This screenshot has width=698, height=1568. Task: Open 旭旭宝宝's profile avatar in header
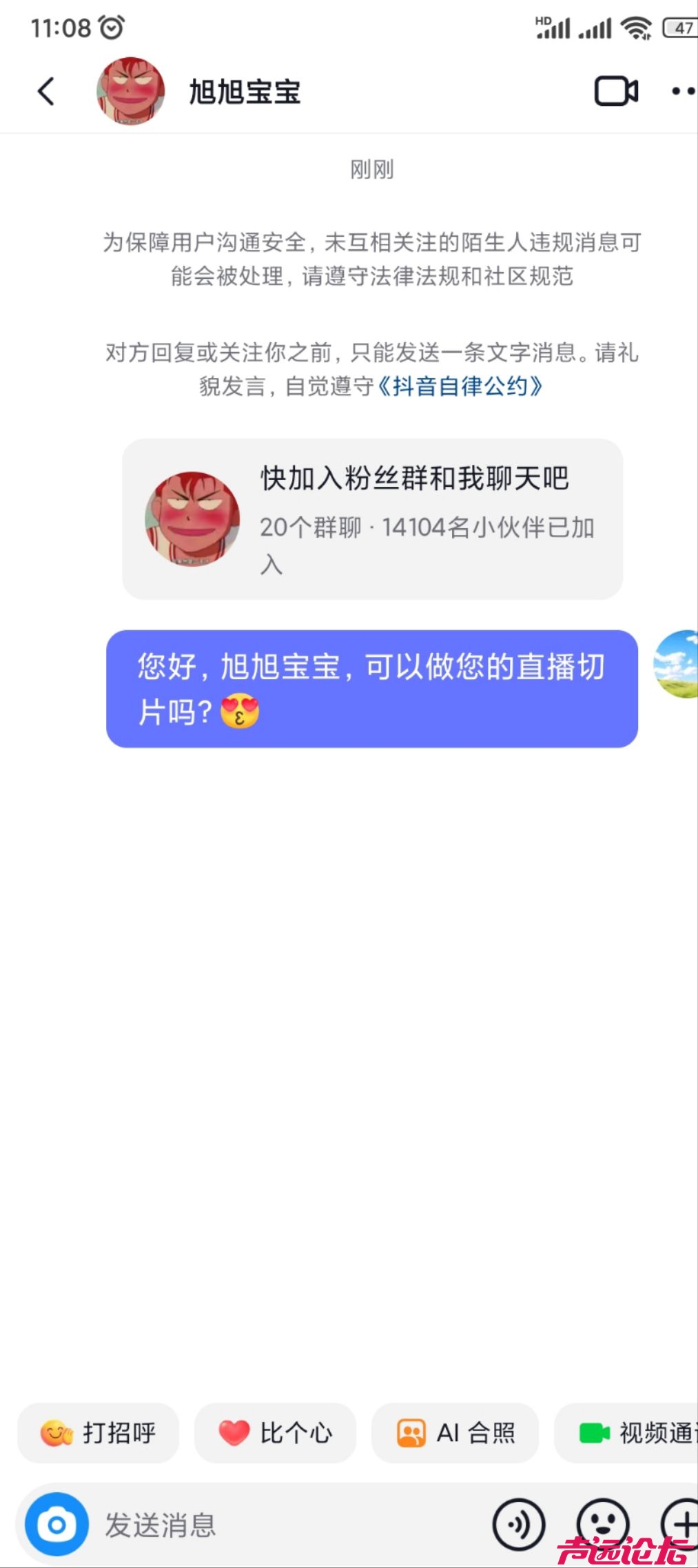point(130,91)
